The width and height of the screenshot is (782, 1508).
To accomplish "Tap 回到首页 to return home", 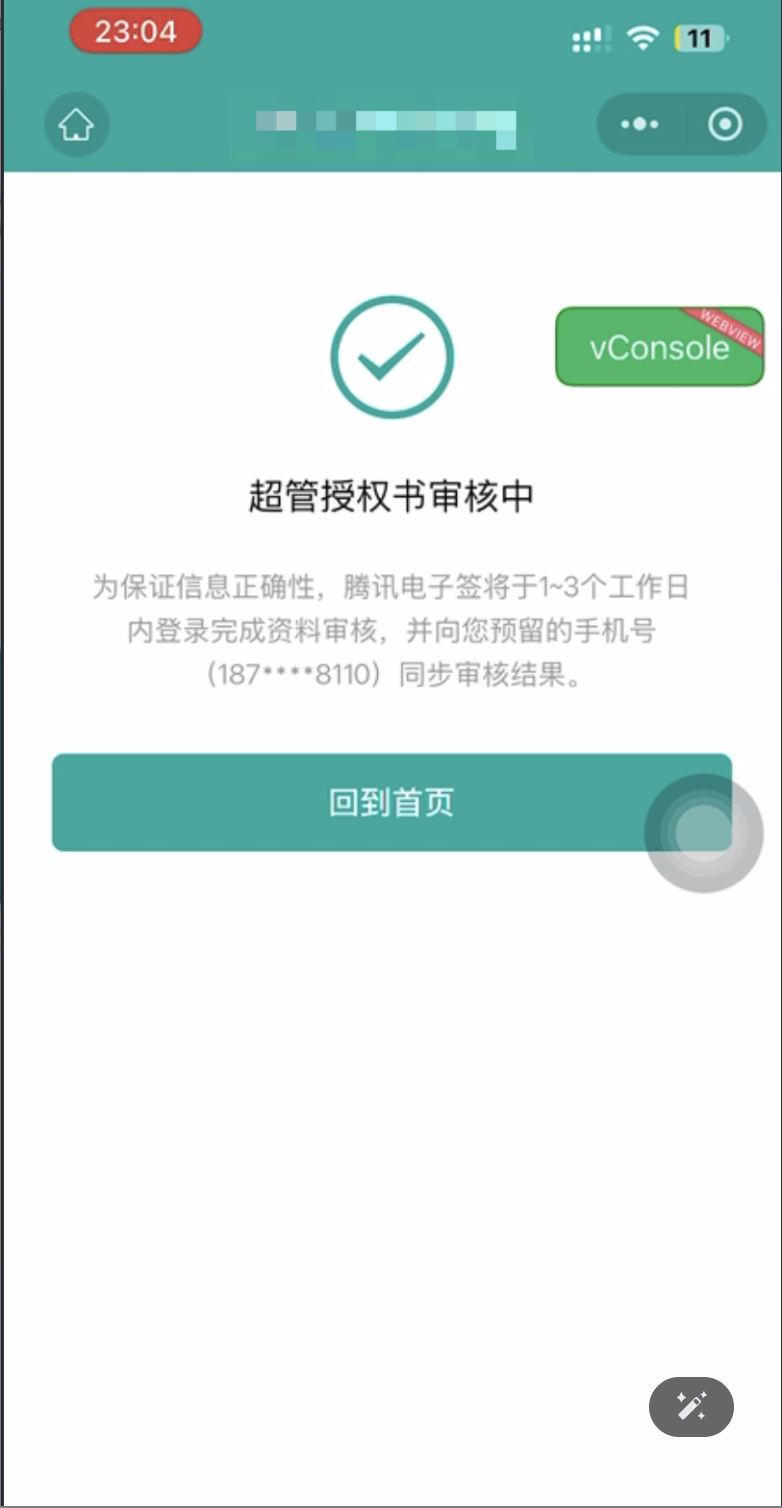I will pos(391,802).
